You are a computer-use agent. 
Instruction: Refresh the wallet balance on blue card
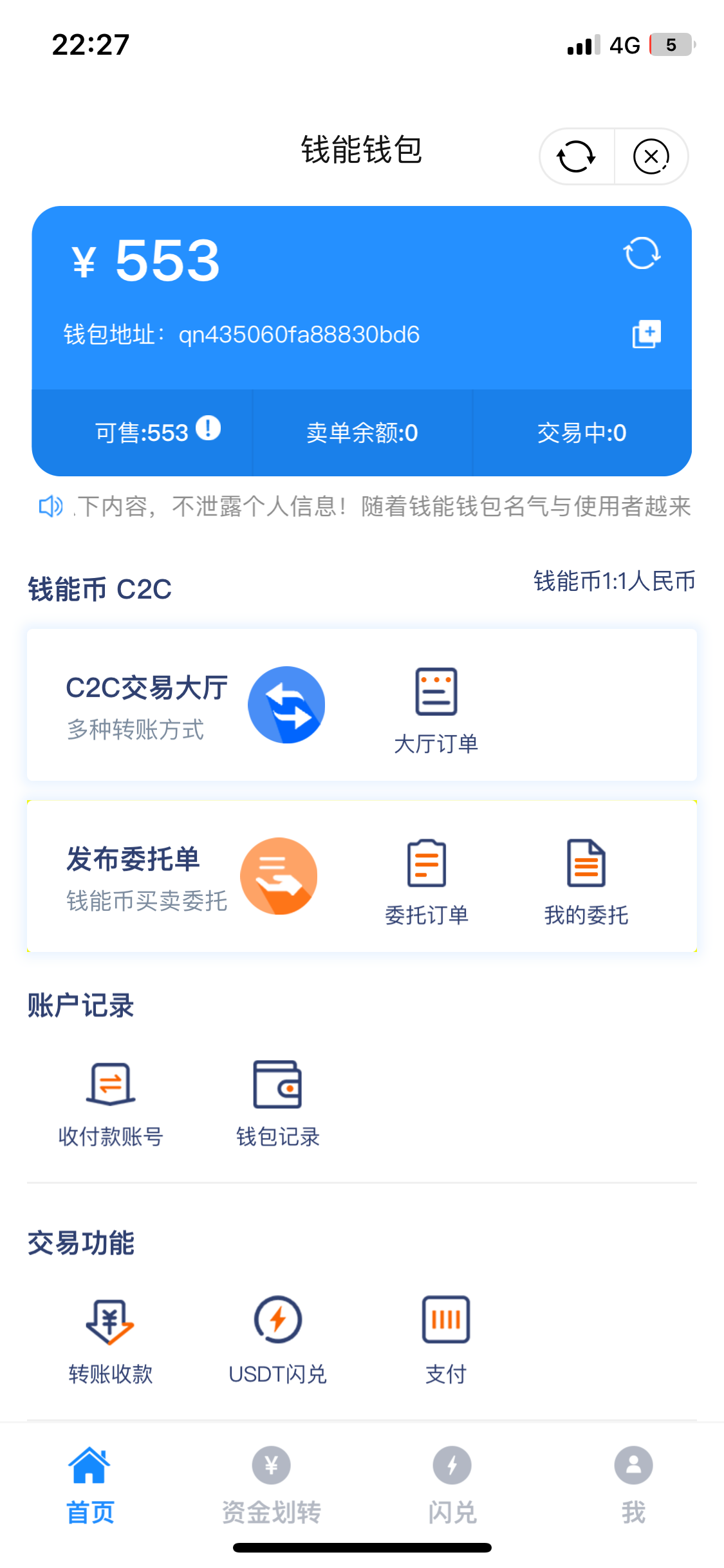pos(642,253)
